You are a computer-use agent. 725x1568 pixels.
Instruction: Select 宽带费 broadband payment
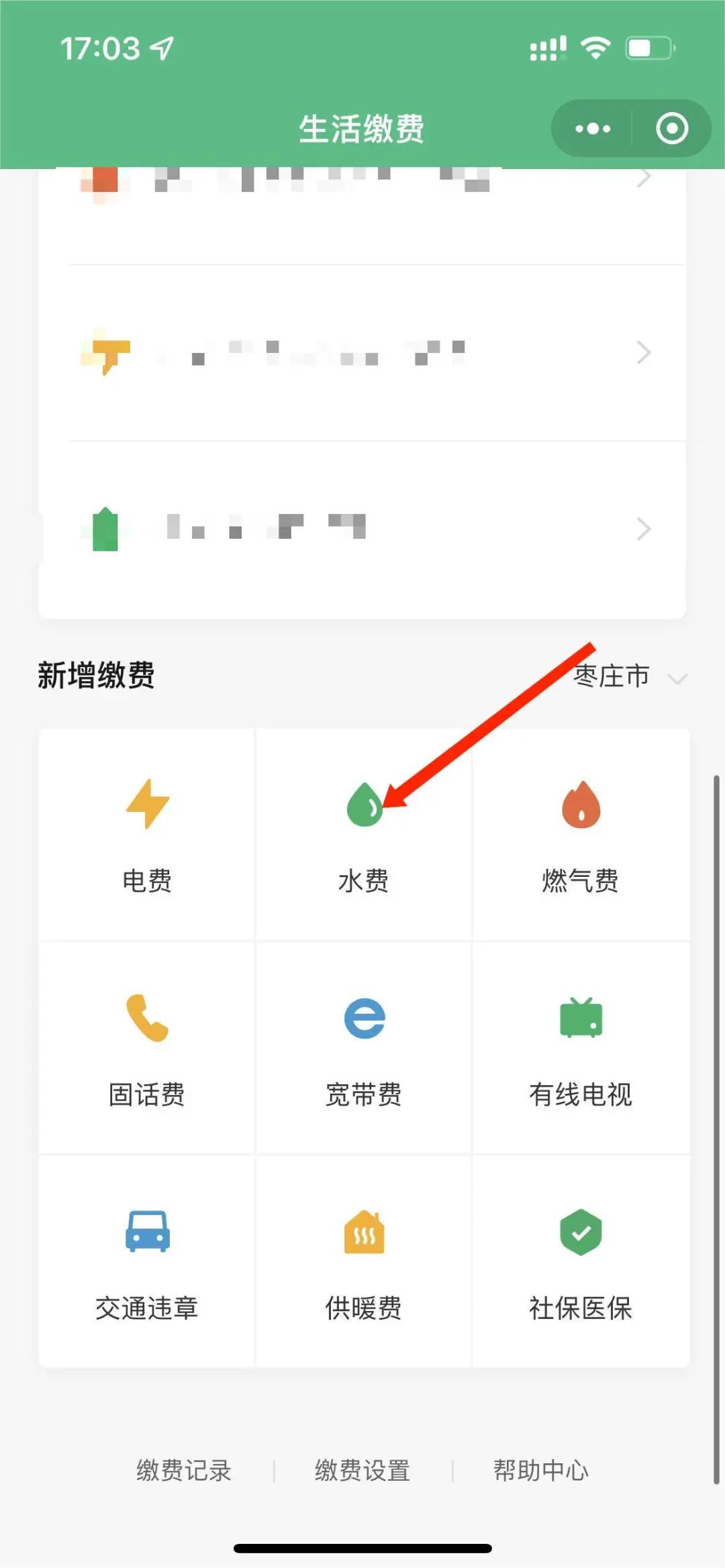(363, 1048)
